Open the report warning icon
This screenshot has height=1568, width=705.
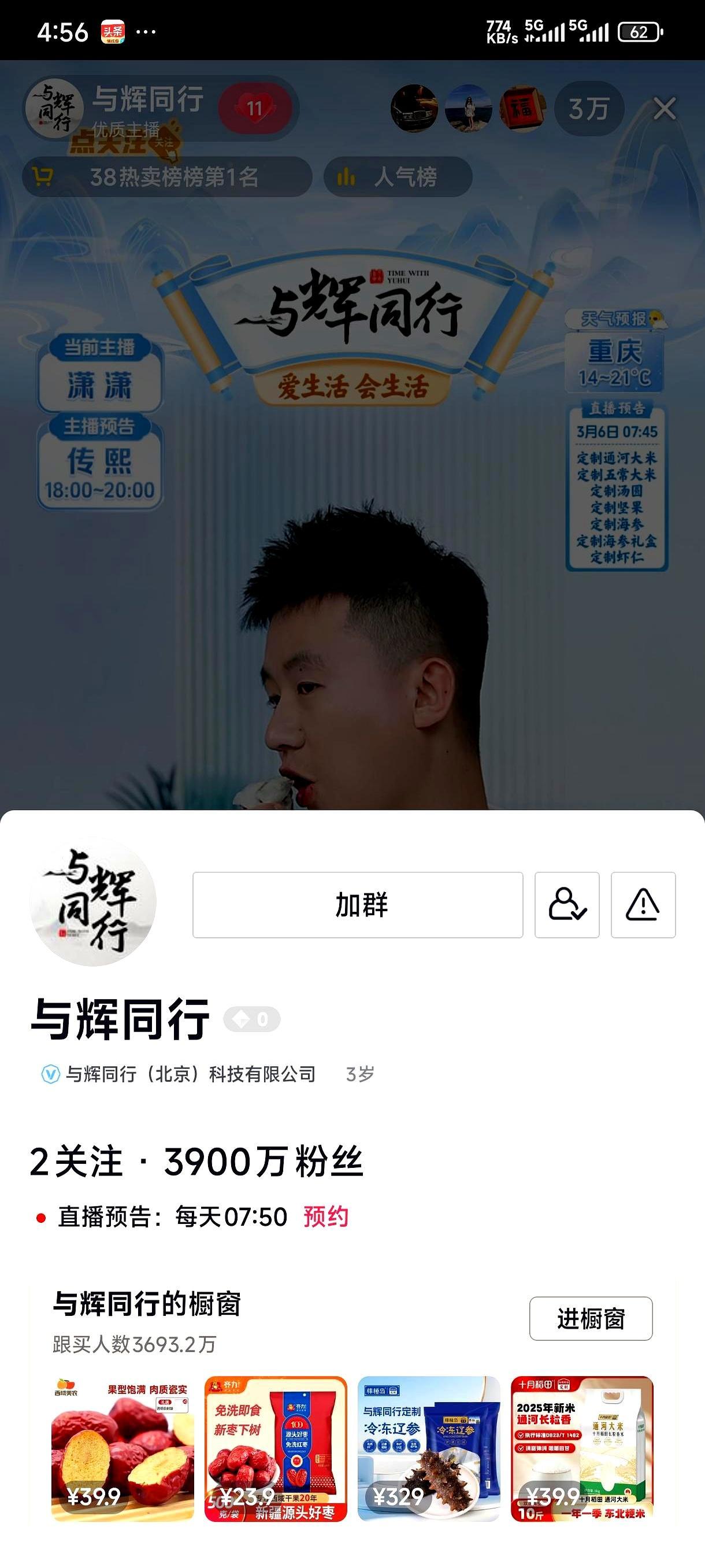click(x=644, y=904)
